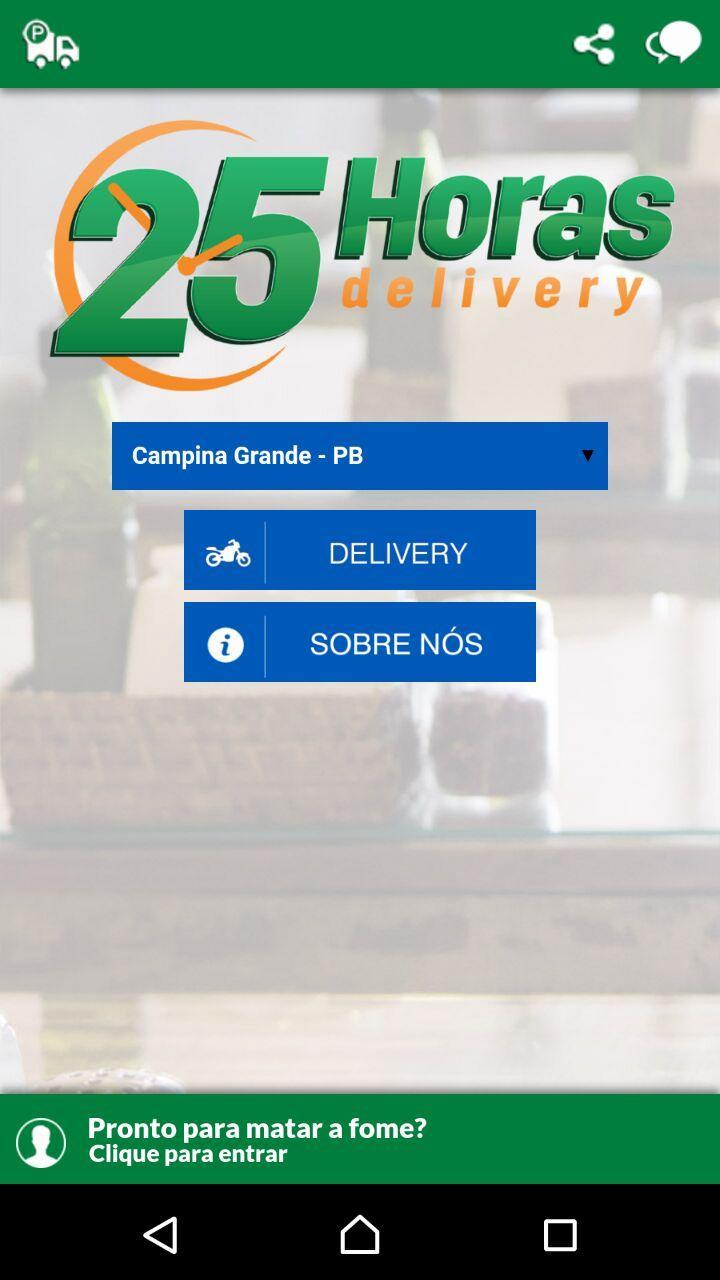Tap 'Pronto para matar a fome?' banner text
The height and width of the screenshot is (1280, 720).
click(258, 1129)
